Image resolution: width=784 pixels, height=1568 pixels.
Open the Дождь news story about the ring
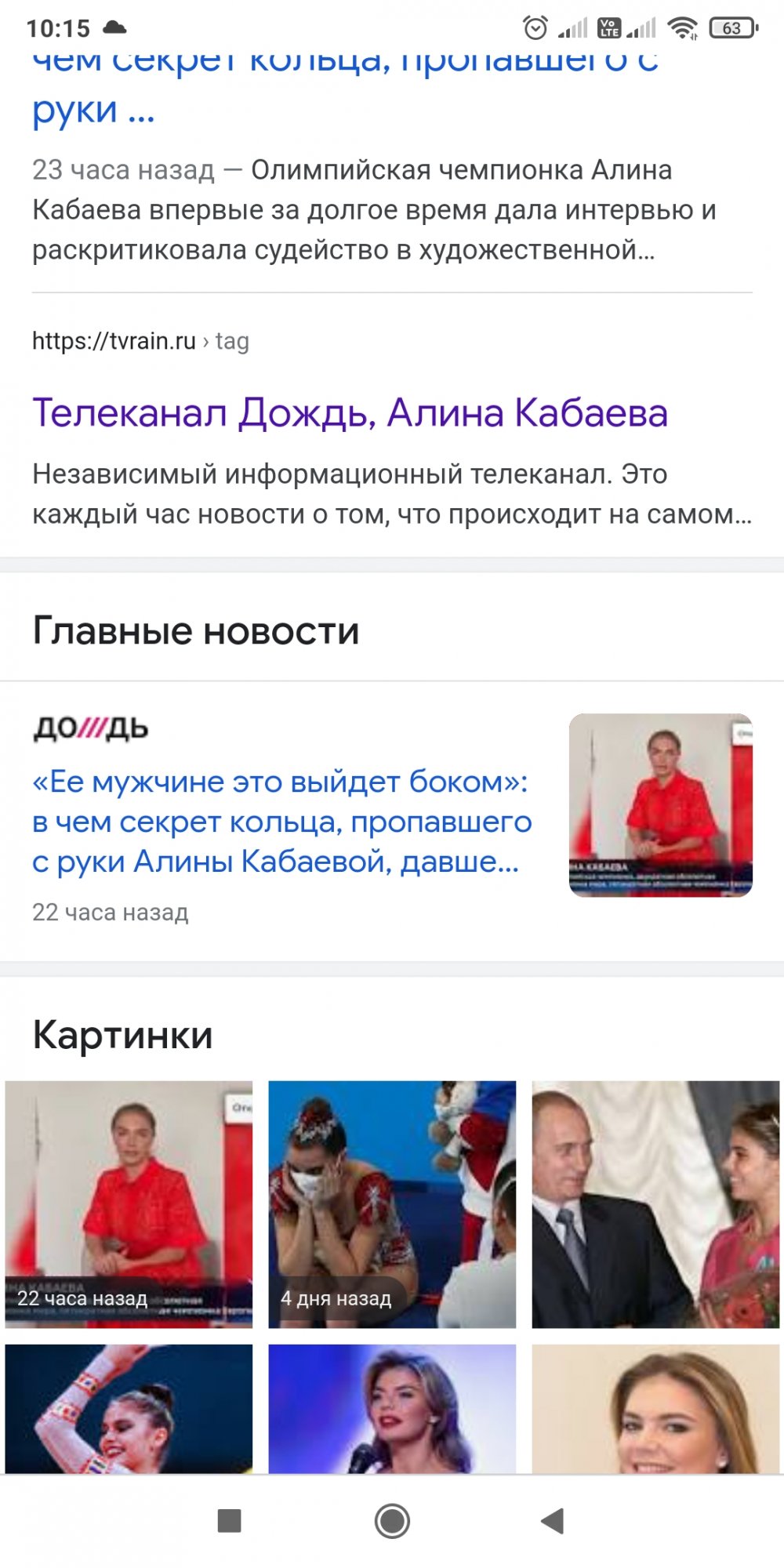point(282,821)
